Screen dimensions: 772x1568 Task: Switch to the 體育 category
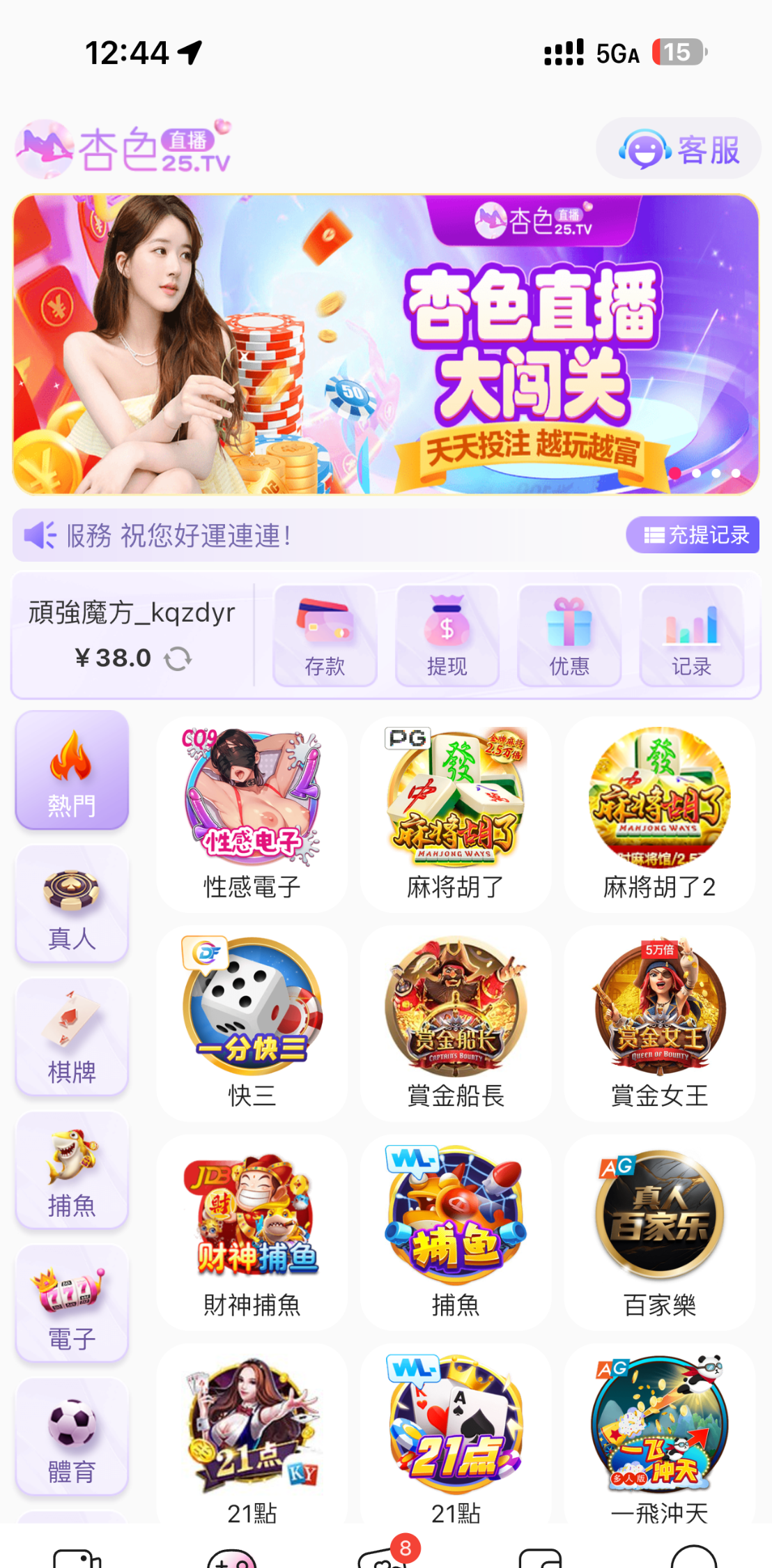(72, 1437)
